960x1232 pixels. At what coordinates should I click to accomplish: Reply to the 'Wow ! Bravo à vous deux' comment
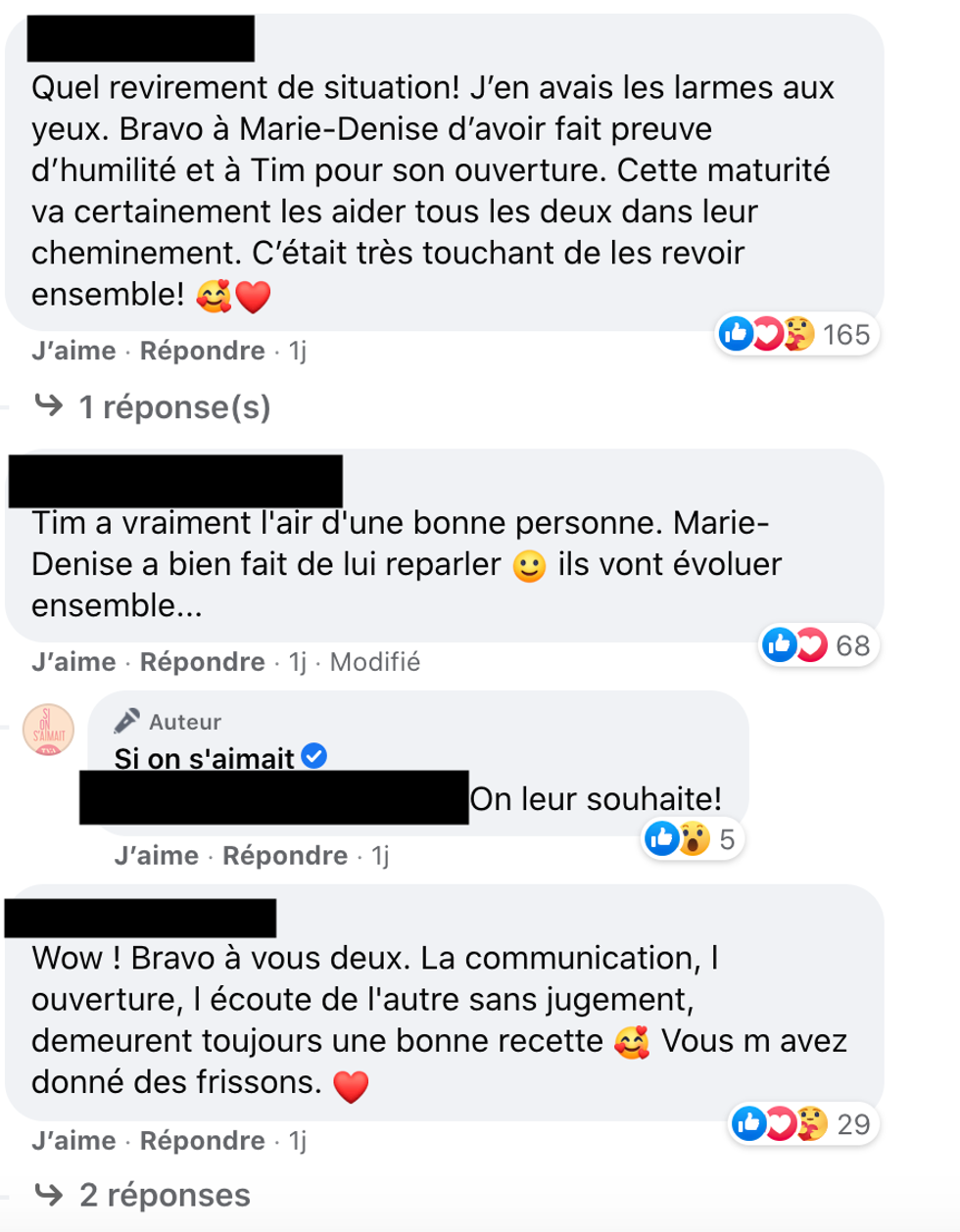pos(202,1141)
